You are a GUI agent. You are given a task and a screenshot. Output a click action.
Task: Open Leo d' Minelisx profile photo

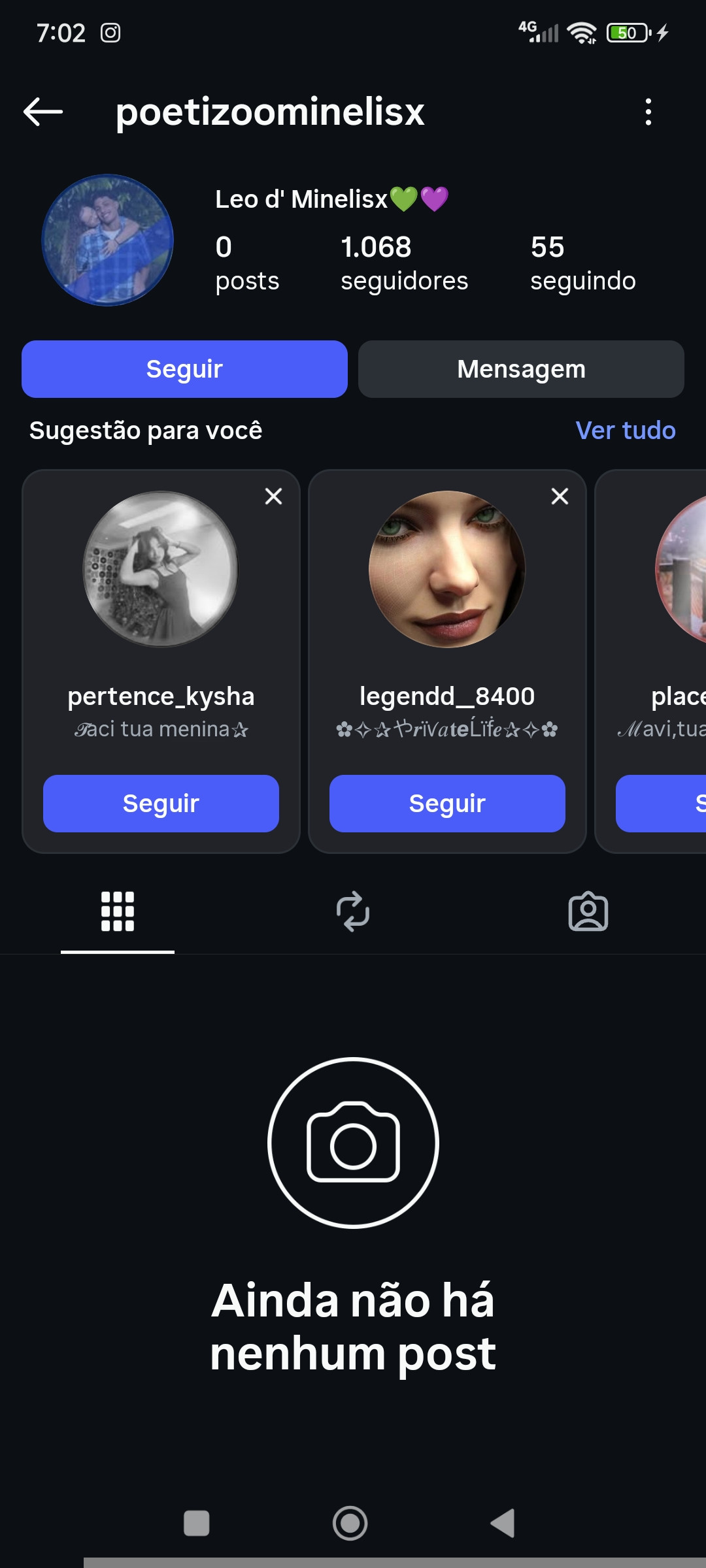pos(108,240)
